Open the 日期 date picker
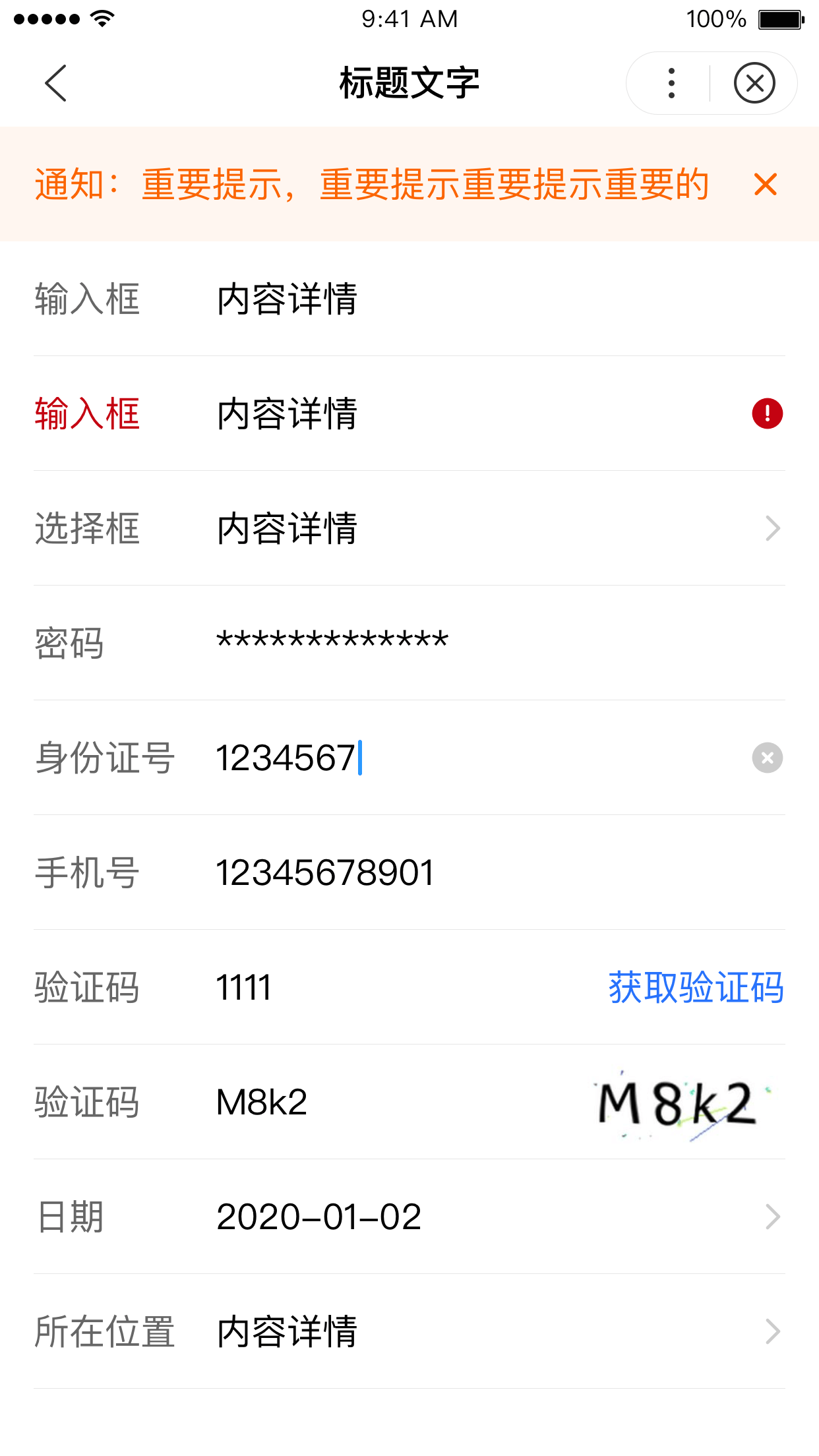Screen dimensions: 819x1456 pyautogui.click(x=409, y=1217)
